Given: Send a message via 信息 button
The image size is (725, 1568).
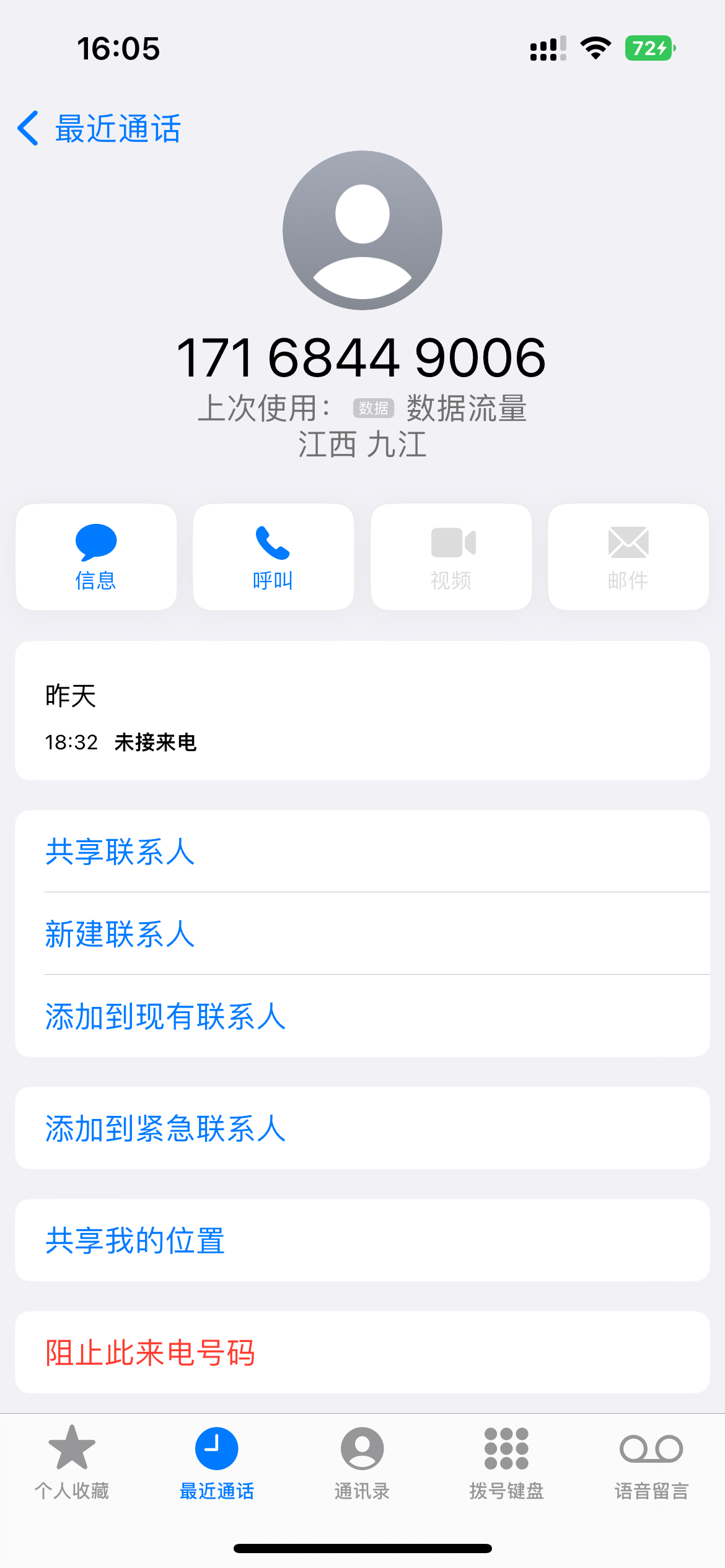Looking at the screenshot, I should pyautogui.click(x=96, y=557).
